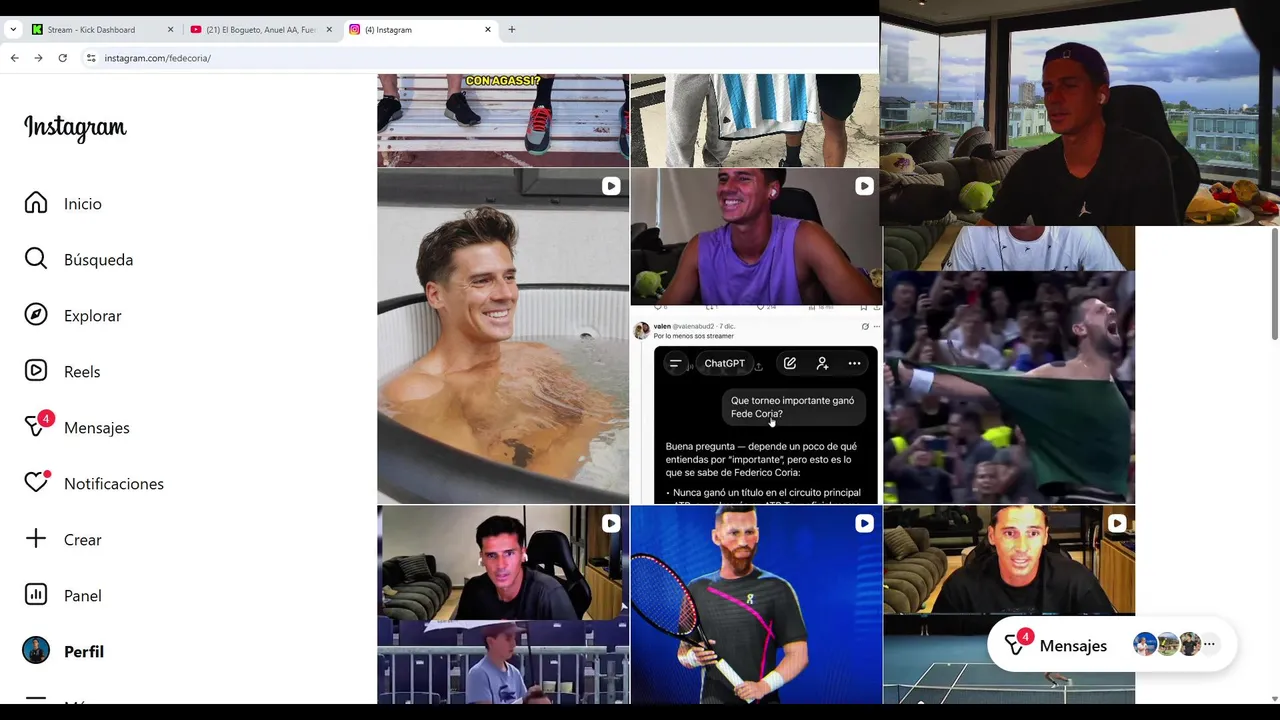This screenshot has height=720, width=1280.
Task: Open the crowd celebration post
Action: coord(1009,385)
